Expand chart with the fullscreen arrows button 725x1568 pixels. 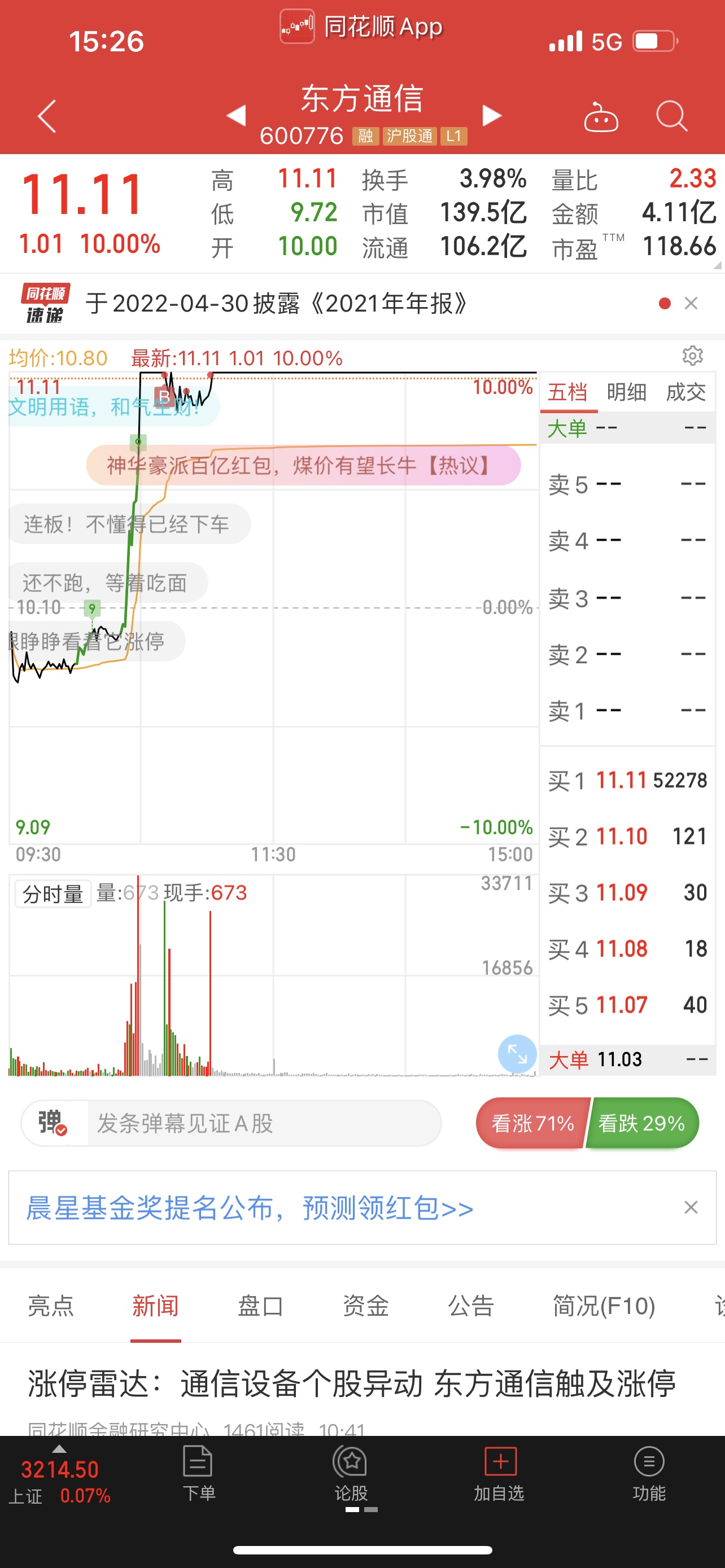tap(517, 1054)
